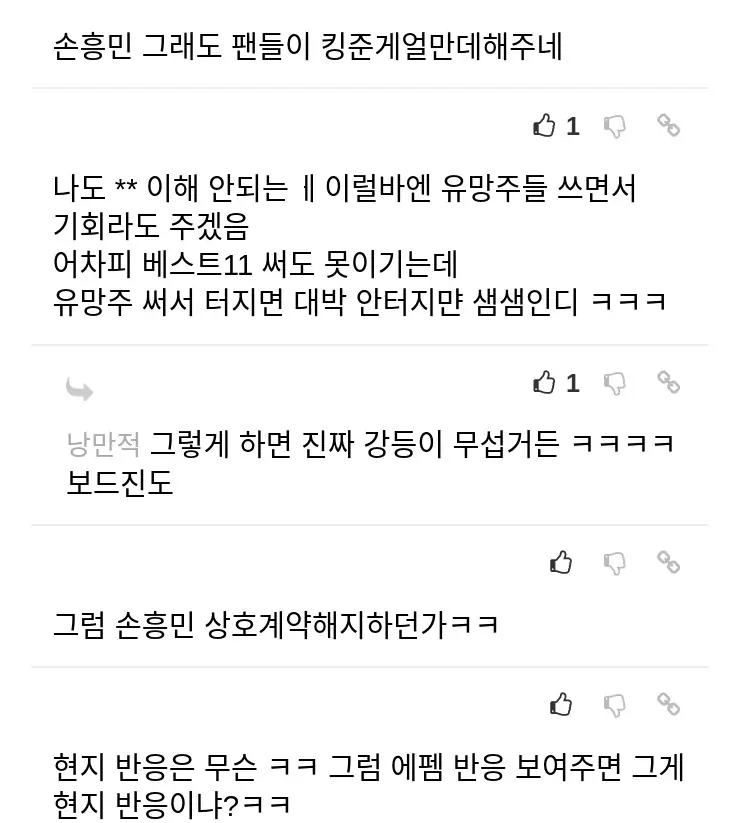Copy link of 현지 반응 comment
The width and height of the screenshot is (740, 823).
click(x=668, y=704)
